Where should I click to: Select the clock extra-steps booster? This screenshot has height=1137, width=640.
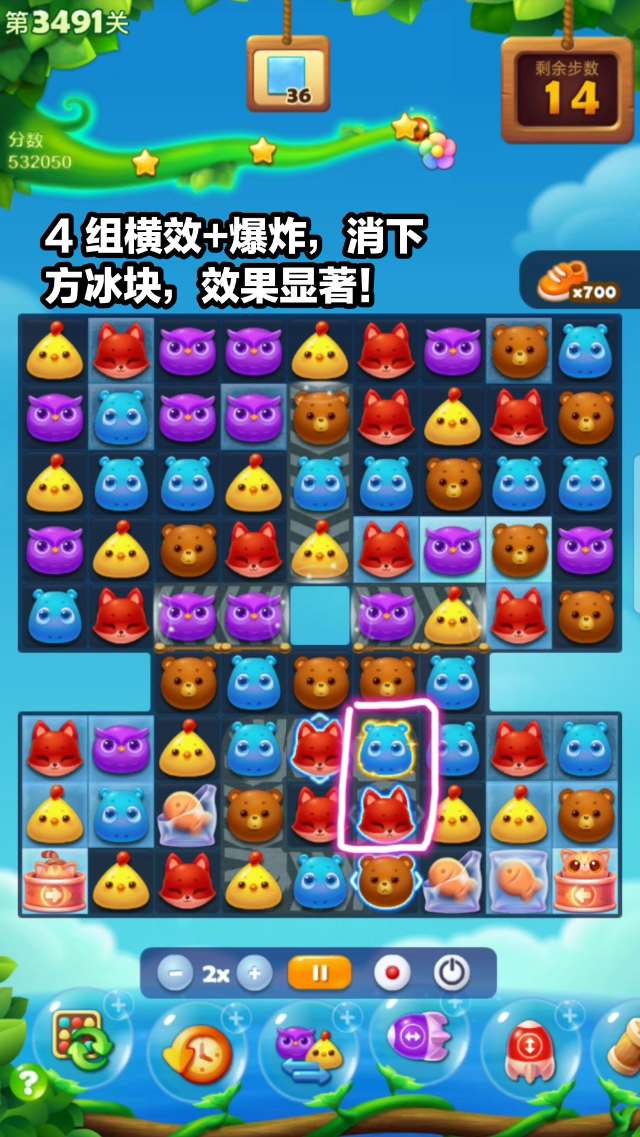pyautogui.click(x=198, y=1053)
